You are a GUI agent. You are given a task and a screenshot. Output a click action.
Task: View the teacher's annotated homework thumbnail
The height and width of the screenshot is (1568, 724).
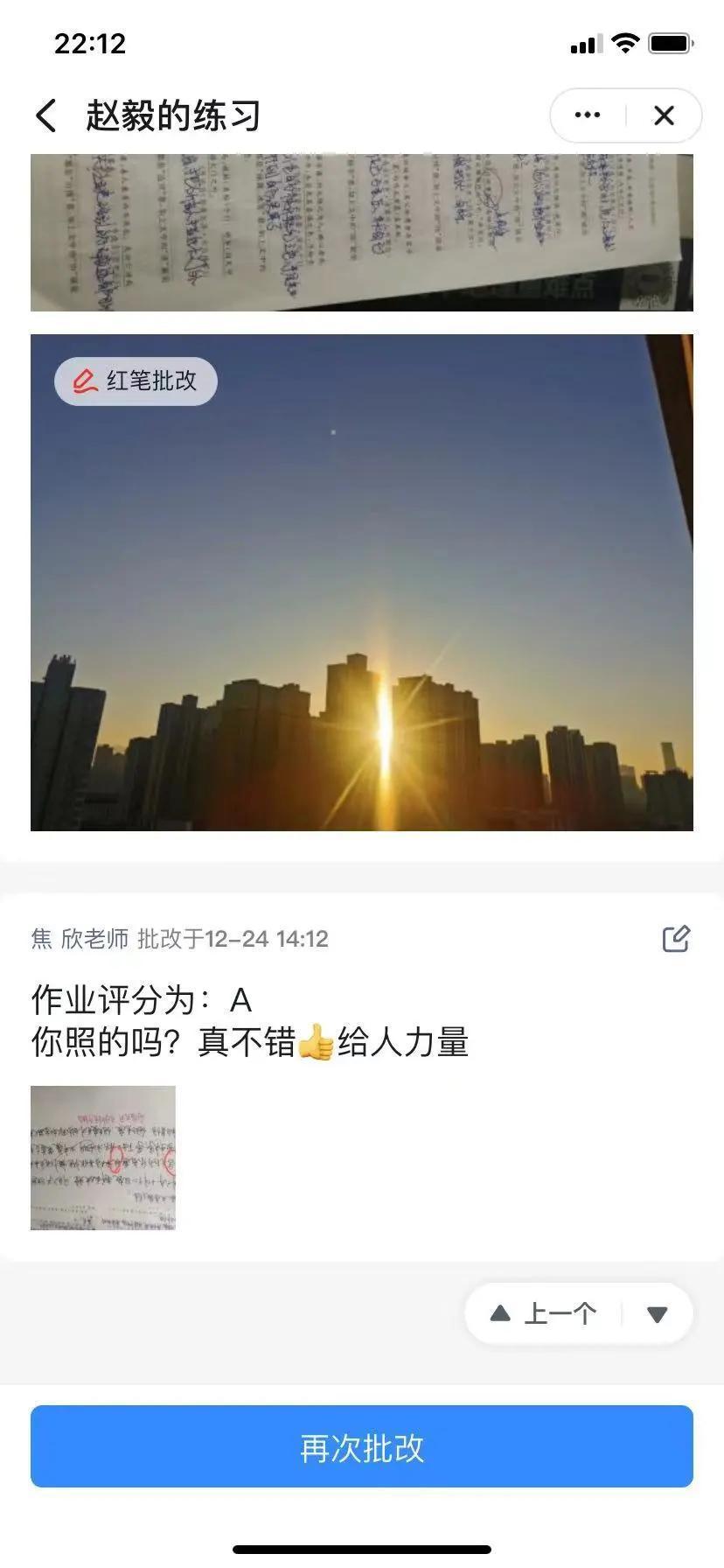click(103, 1158)
